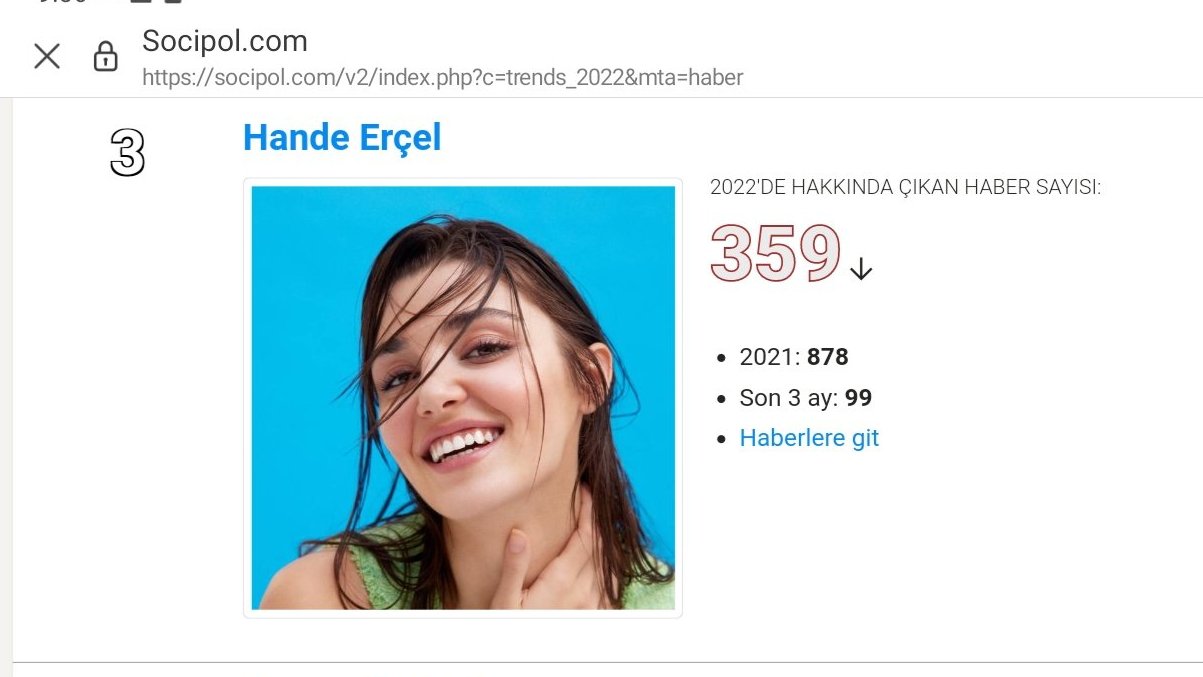Close the Socipol.com browser tab

coord(47,56)
